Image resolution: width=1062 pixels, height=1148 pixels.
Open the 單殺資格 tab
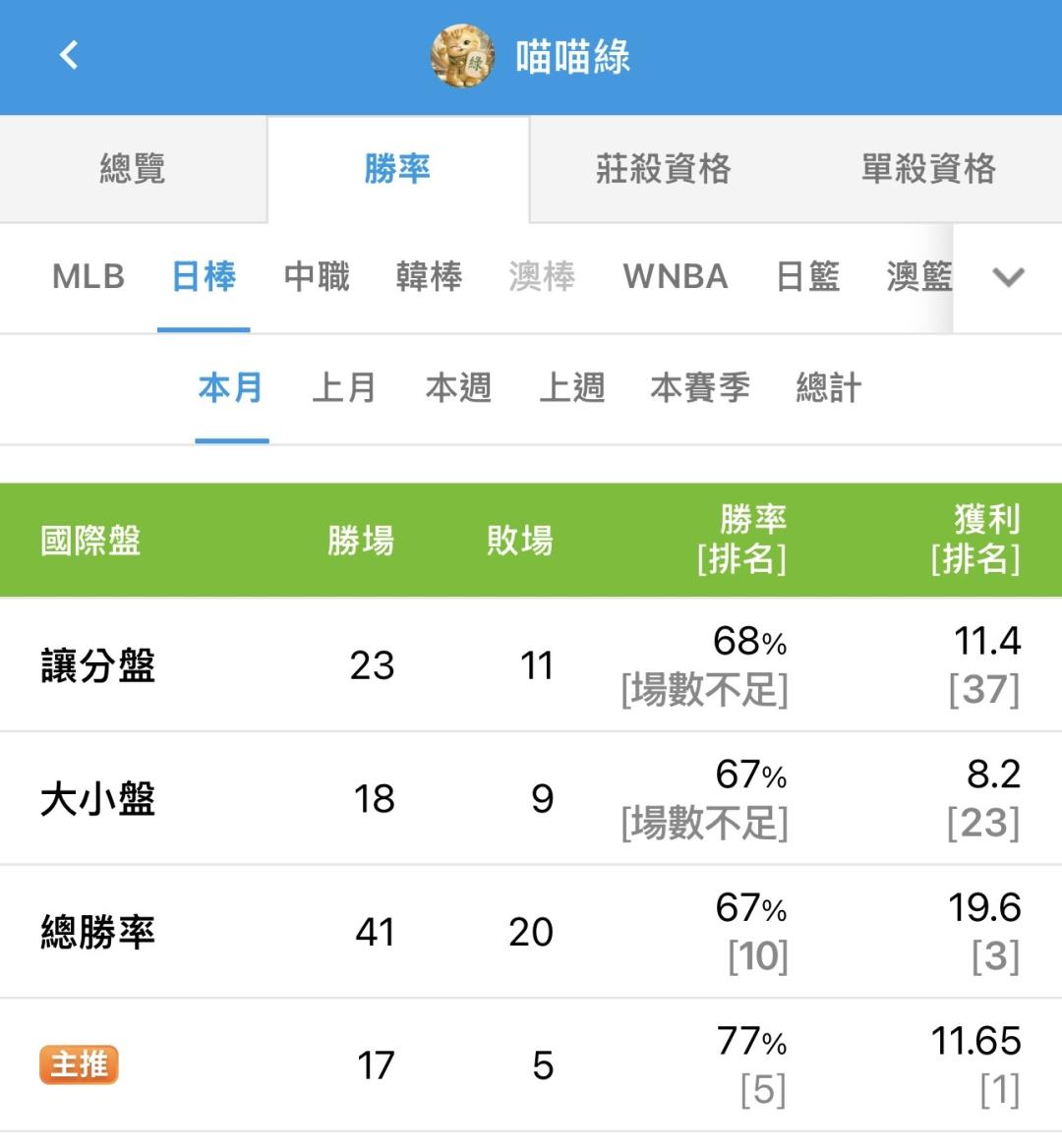coord(928,168)
